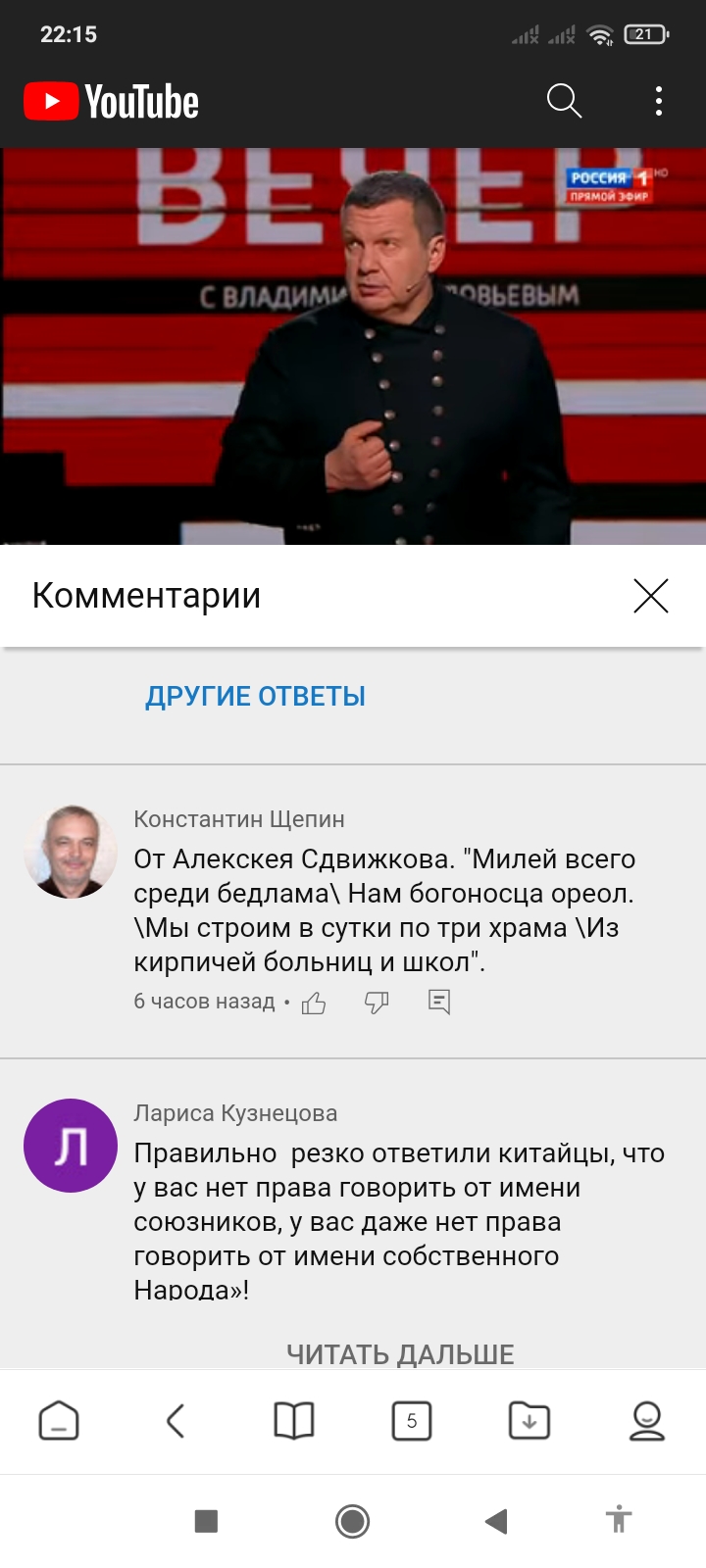The image size is (706, 1568).
Task: Tap the system home button
Action: pyautogui.click(x=352, y=1521)
